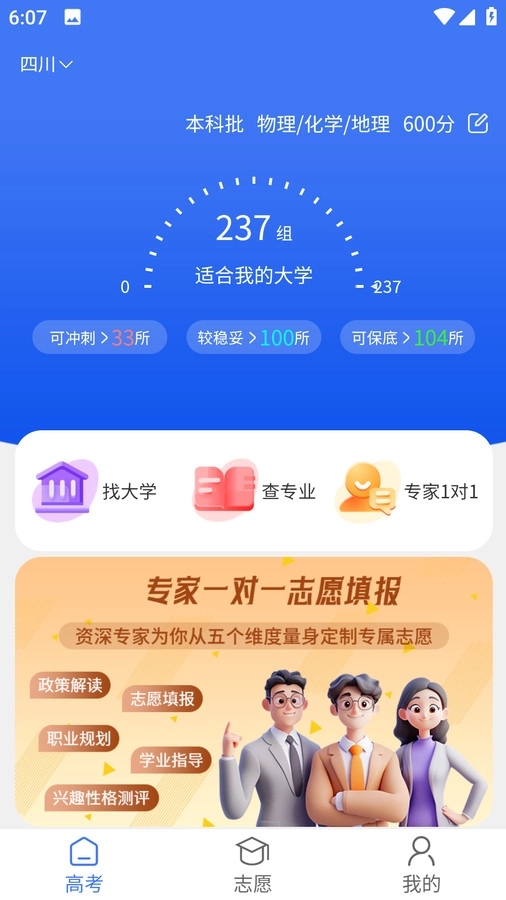This screenshot has height=900, width=506.
Task: Open 找大学
Action: click(x=96, y=491)
